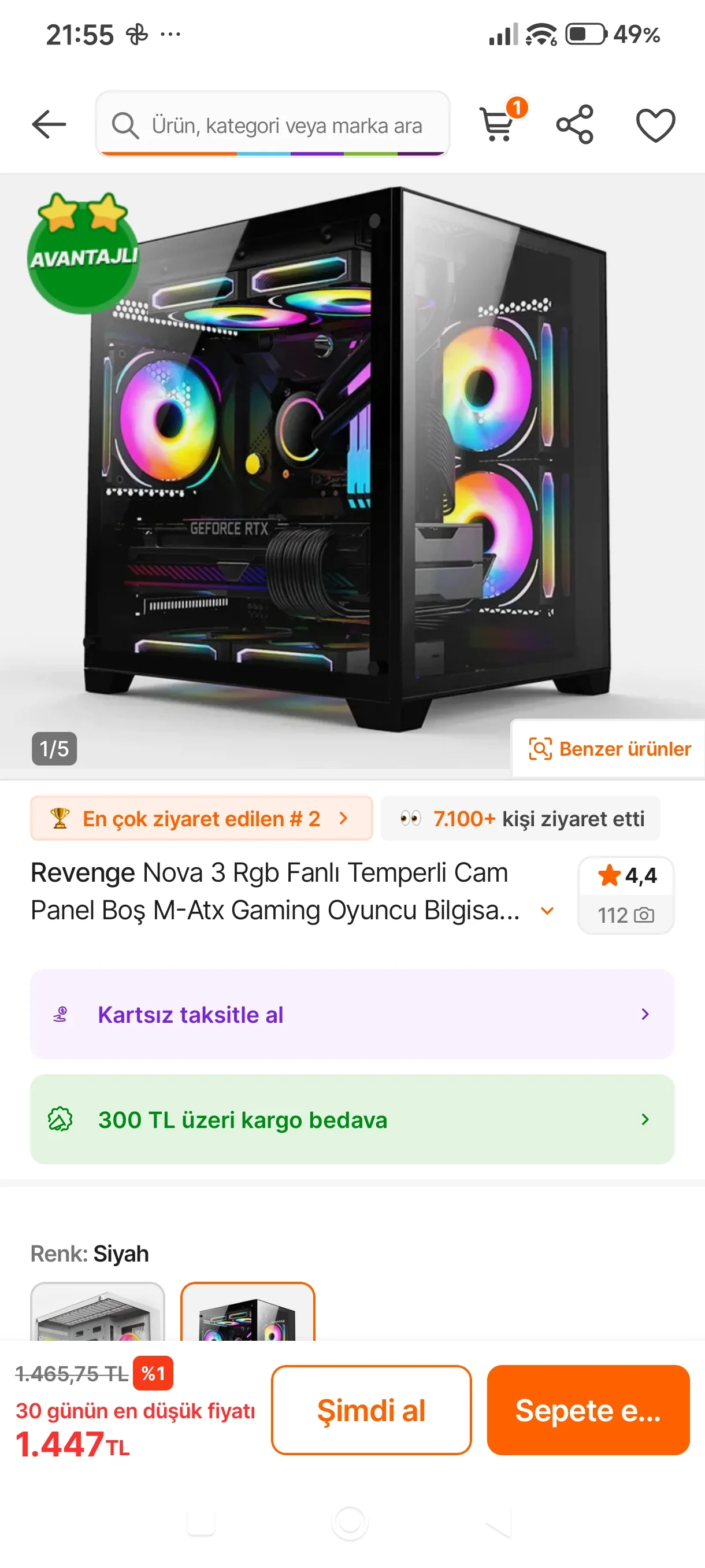Select the black case color variant
The height and width of the screenshot is (1568, 705).
point(247,1312)
